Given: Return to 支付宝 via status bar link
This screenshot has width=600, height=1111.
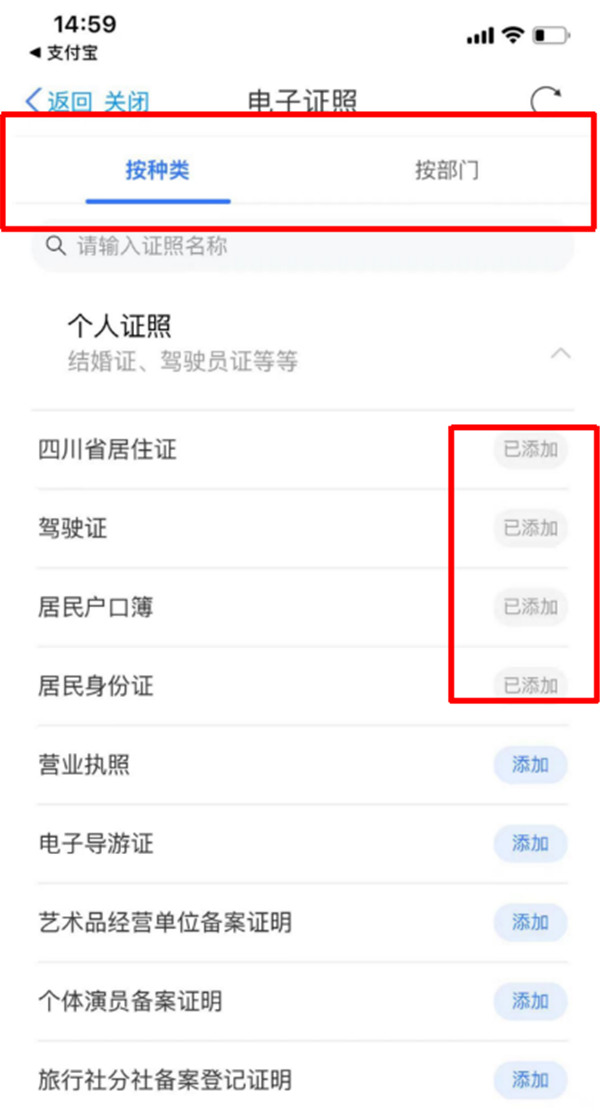Looking at the screenshot, I should [63, 52].
